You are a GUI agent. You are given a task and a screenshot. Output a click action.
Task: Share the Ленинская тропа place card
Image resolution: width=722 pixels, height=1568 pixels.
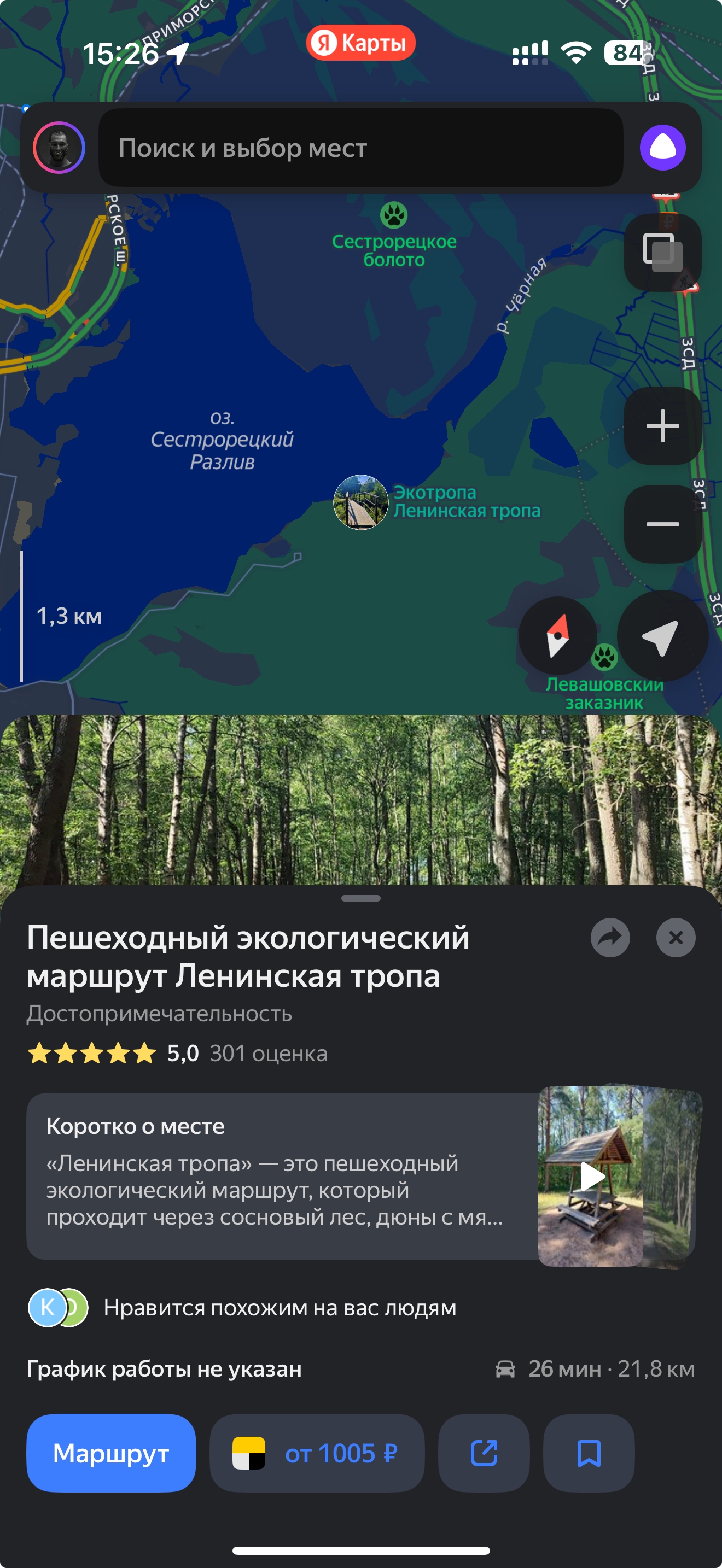coord(610,938)
